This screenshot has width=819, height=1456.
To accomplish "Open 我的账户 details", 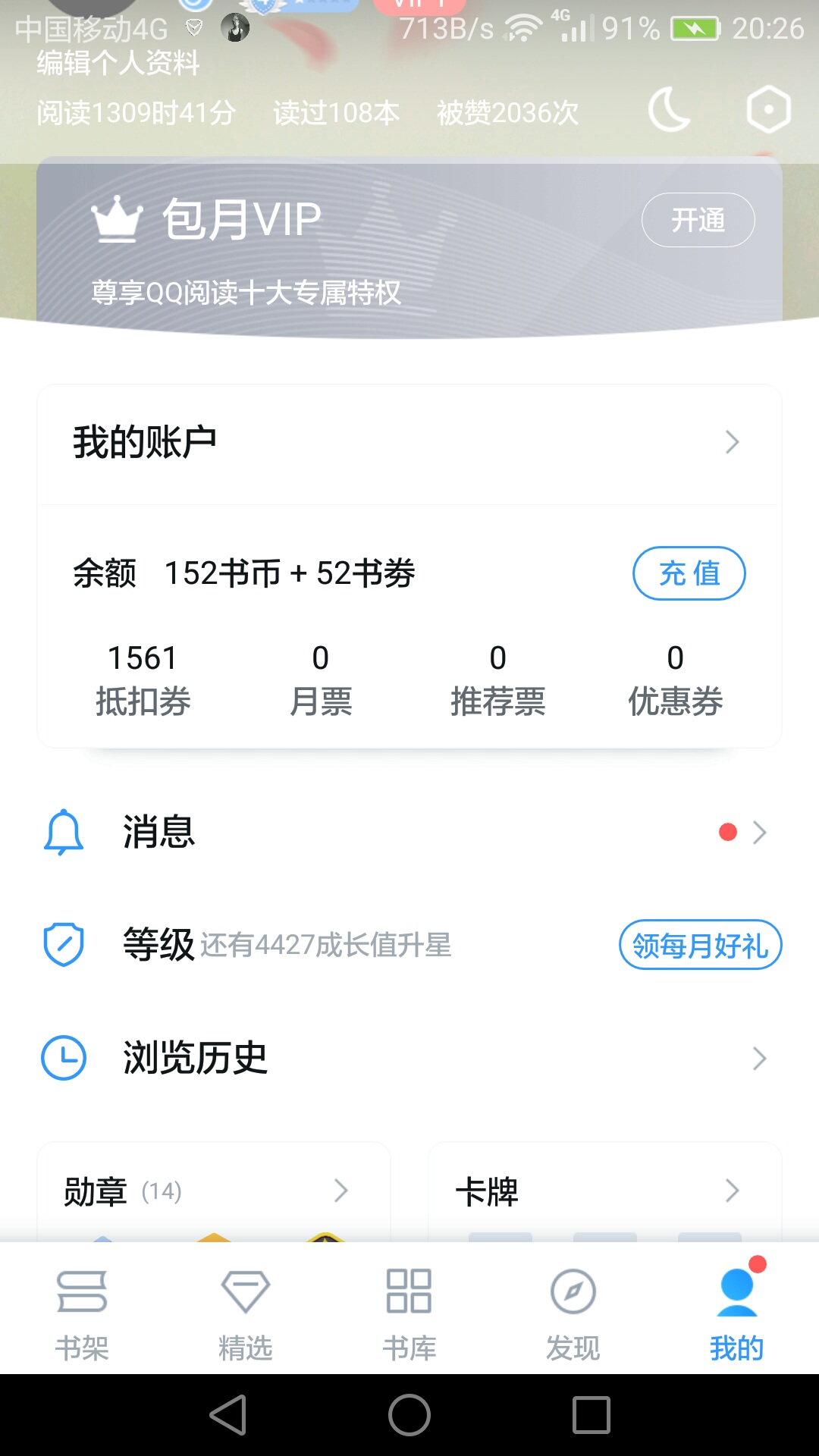I will [409, 443].
